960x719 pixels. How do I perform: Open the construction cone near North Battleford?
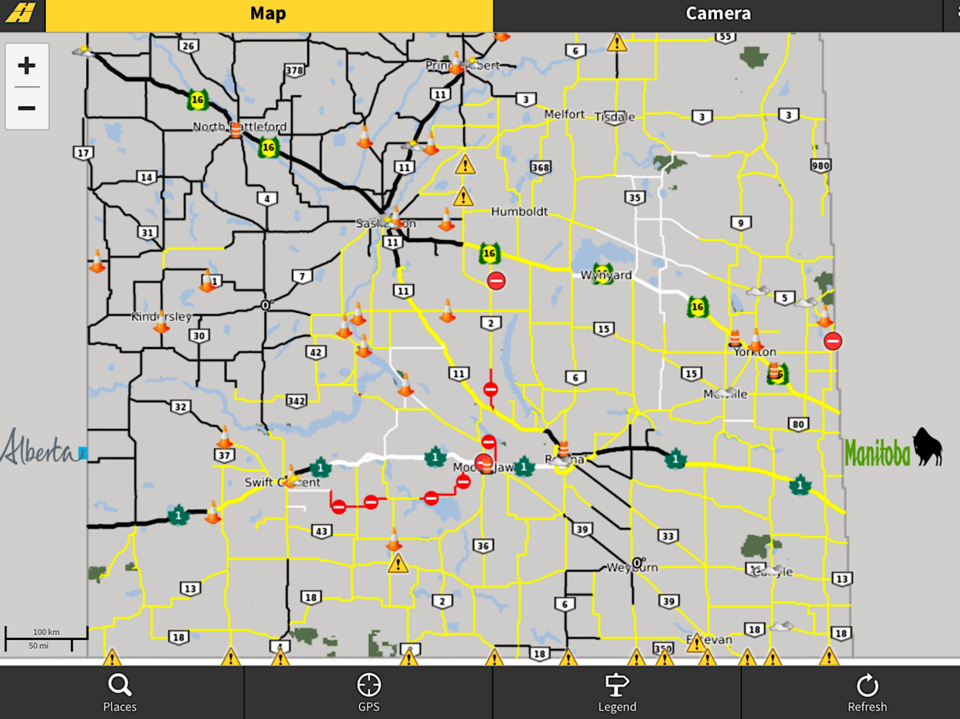[x=236, y=130]
